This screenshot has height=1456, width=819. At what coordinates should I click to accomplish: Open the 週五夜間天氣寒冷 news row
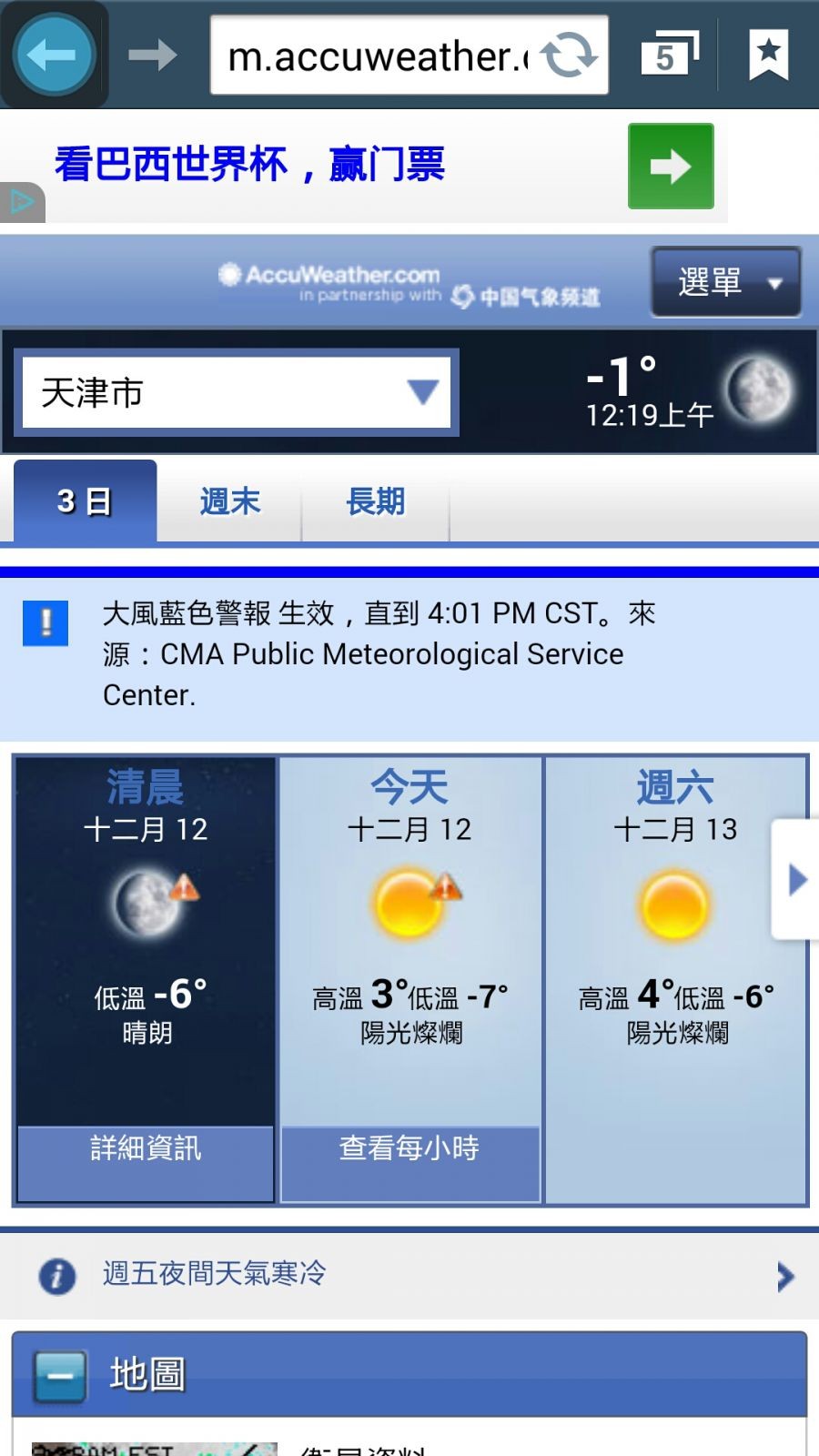(409, 1274)
